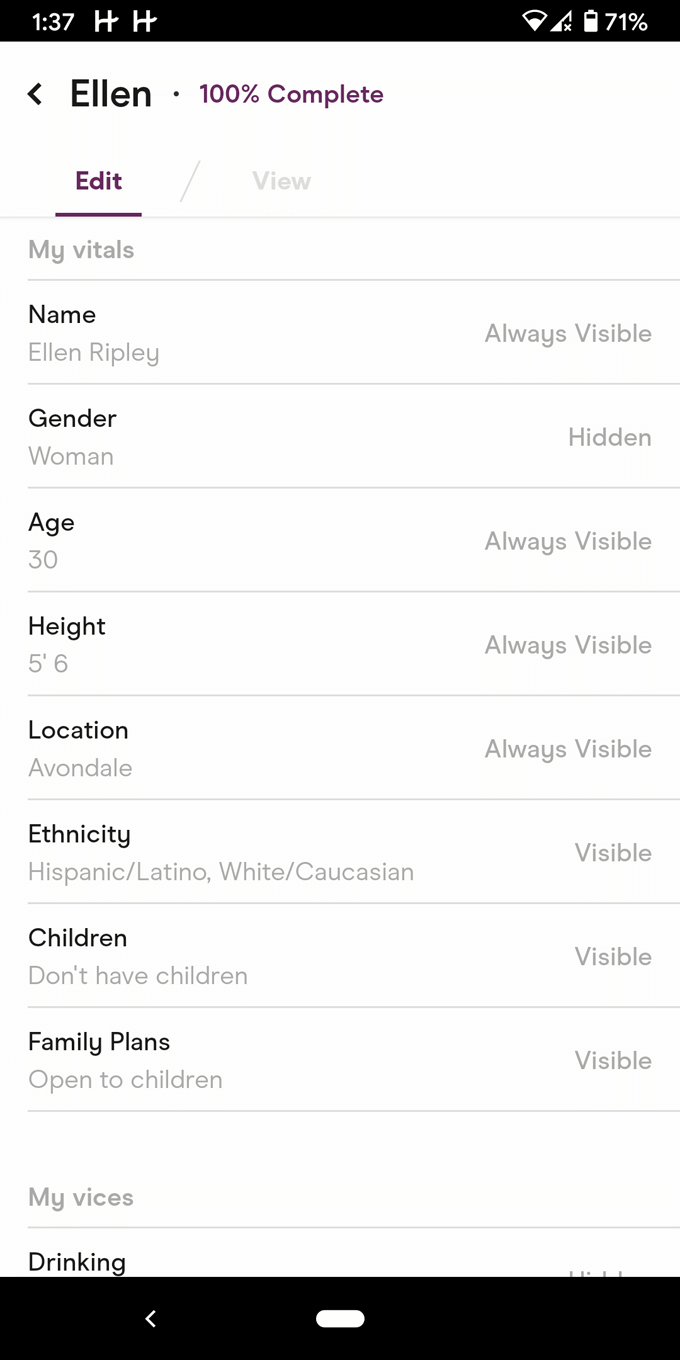
Task: Open the Name row
Action: [x=340, y=332]
